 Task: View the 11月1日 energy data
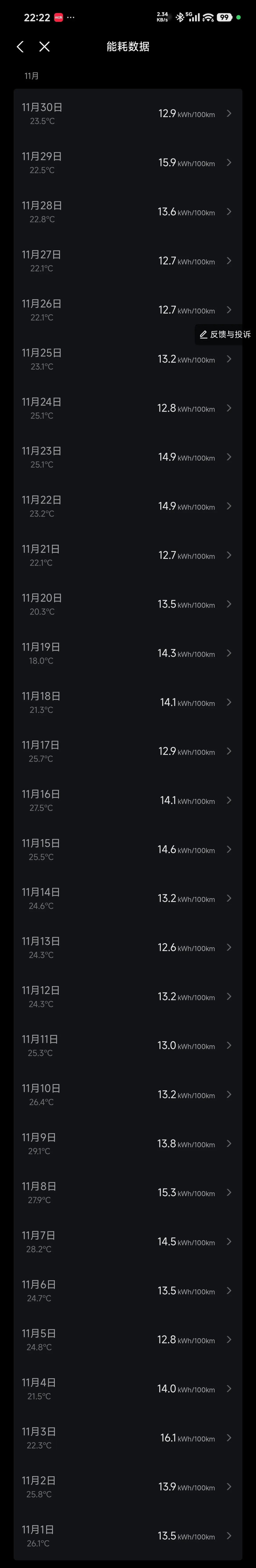[128, 1536]
